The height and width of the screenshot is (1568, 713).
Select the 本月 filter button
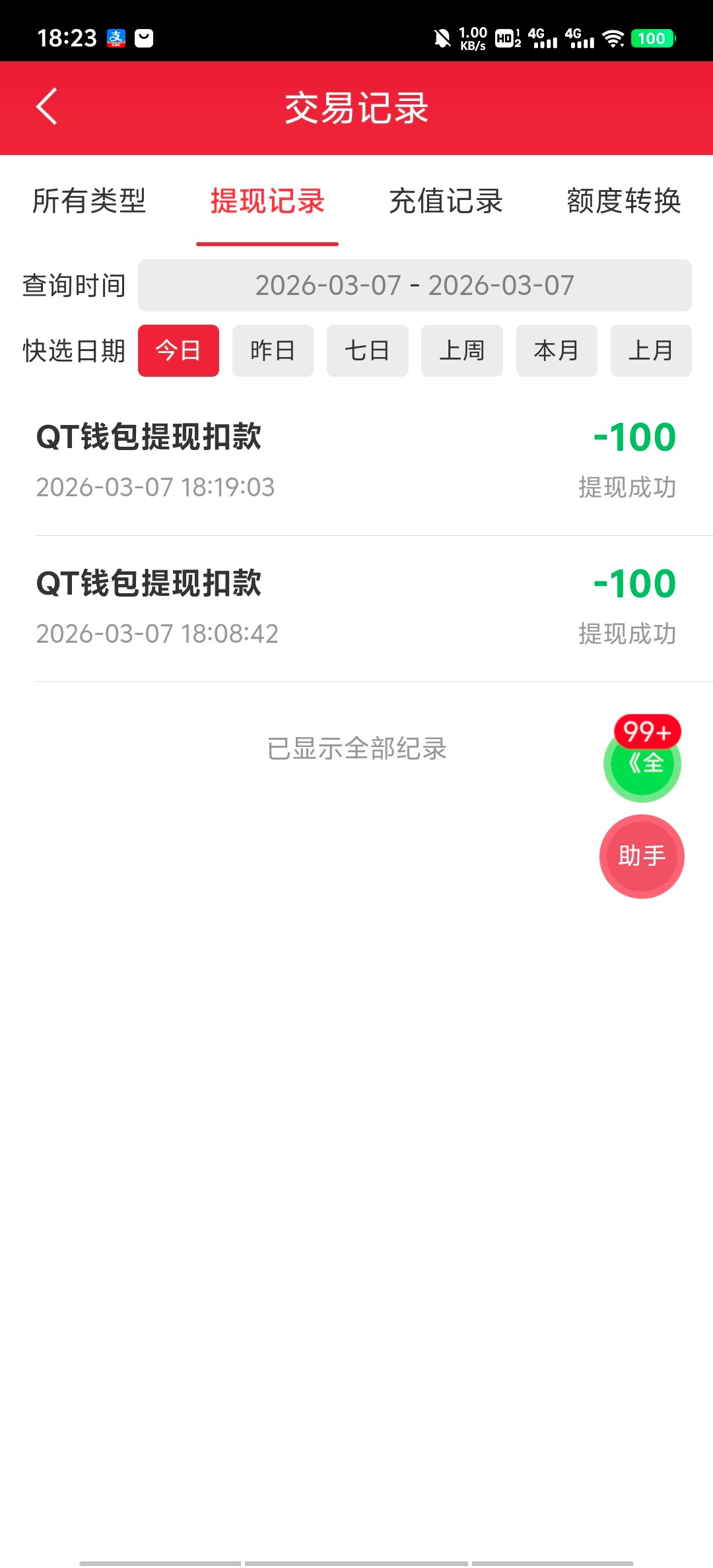[557, 351]
